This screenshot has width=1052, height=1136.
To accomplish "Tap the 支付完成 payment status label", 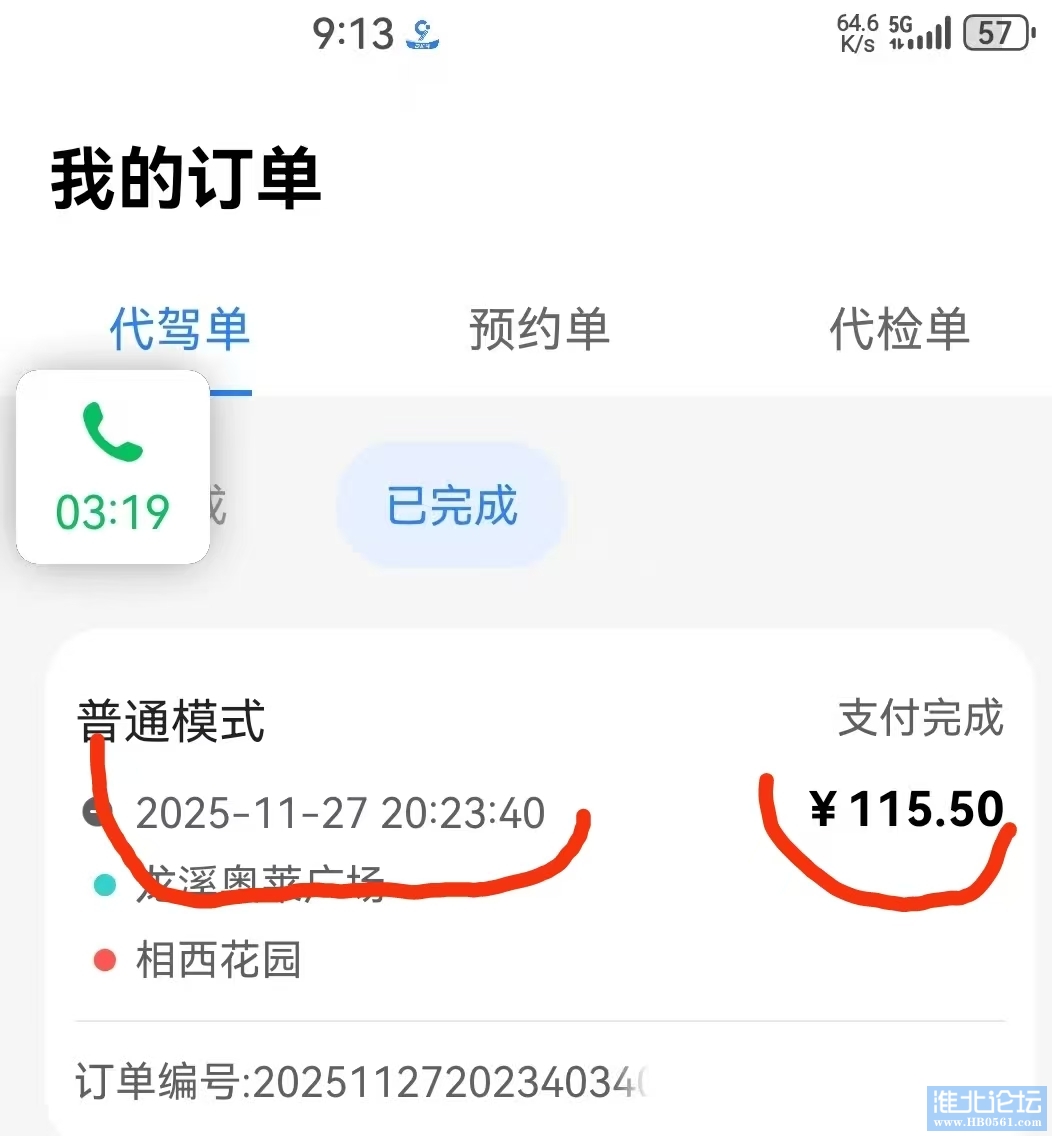I will tap(921, 718).
